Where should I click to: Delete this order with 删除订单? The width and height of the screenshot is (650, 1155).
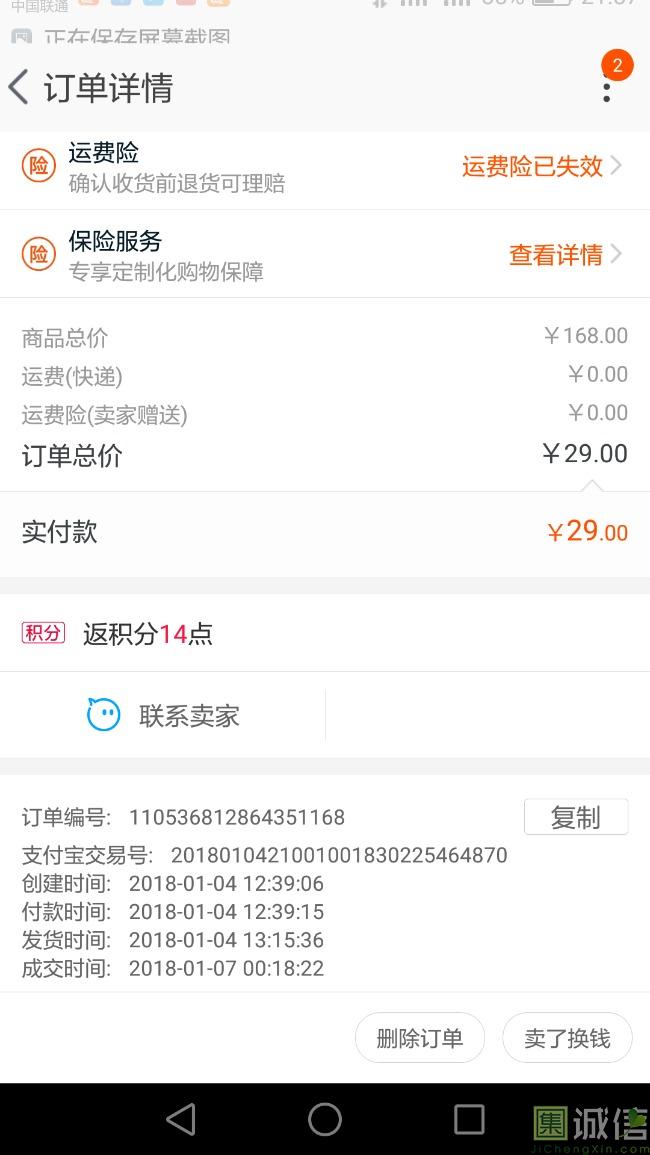click(x=420, y=1038)
